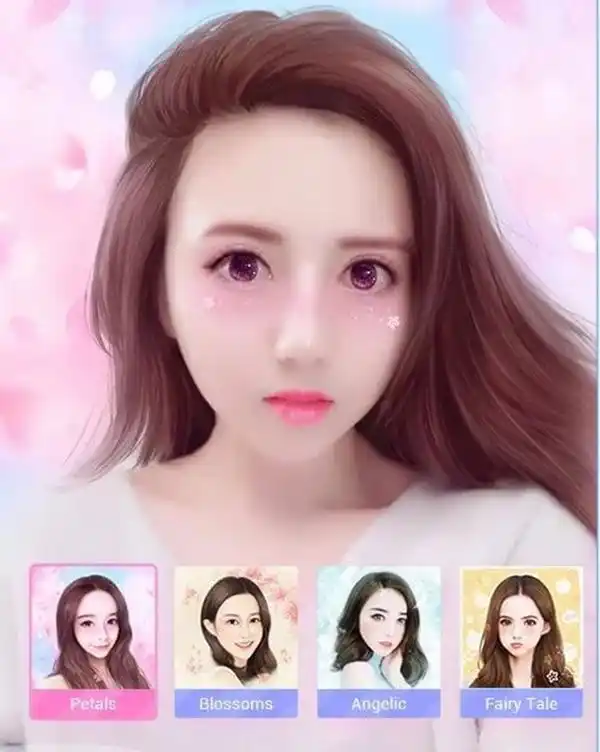
Task: Choose the Angelic filter style
Action: click(378, 640)
